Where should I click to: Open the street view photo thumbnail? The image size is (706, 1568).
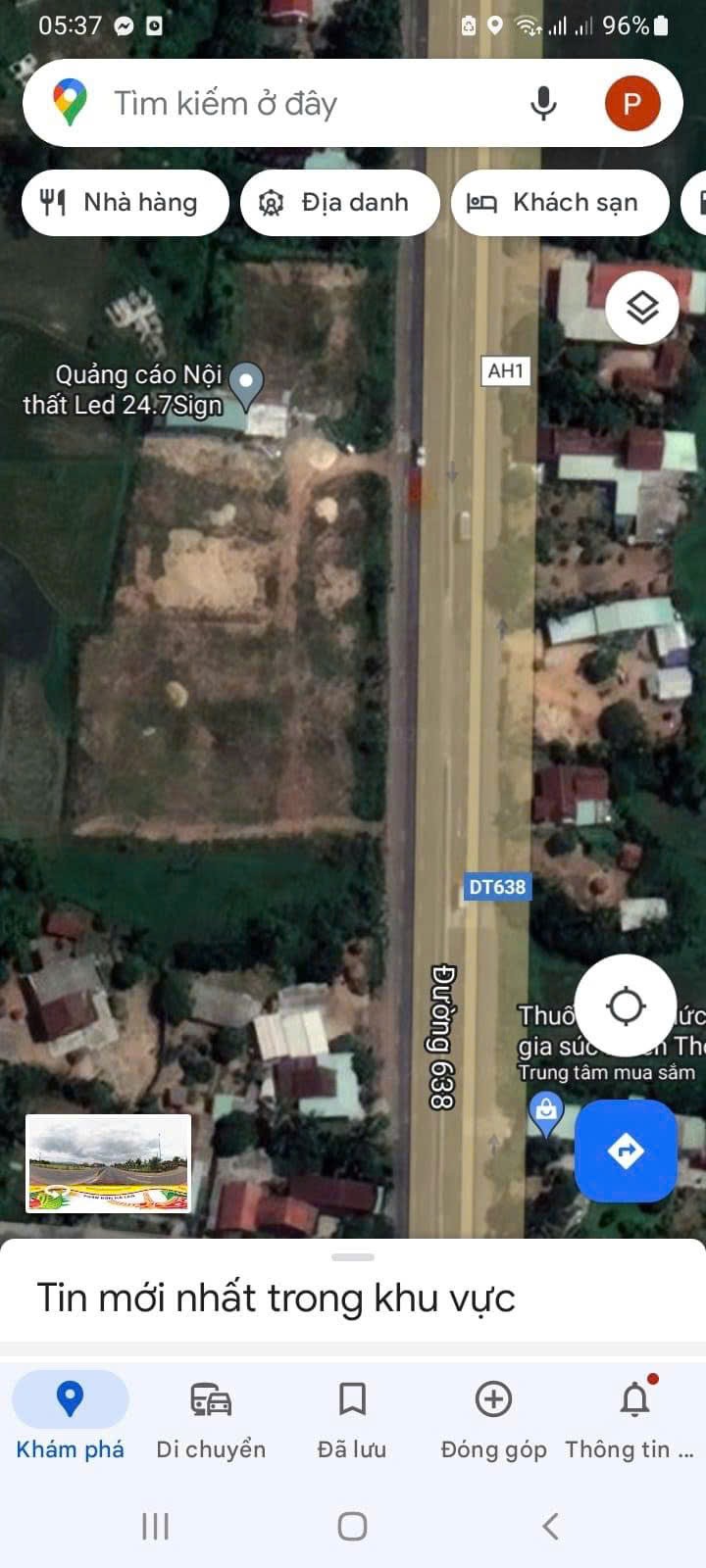coord(108,1163)
